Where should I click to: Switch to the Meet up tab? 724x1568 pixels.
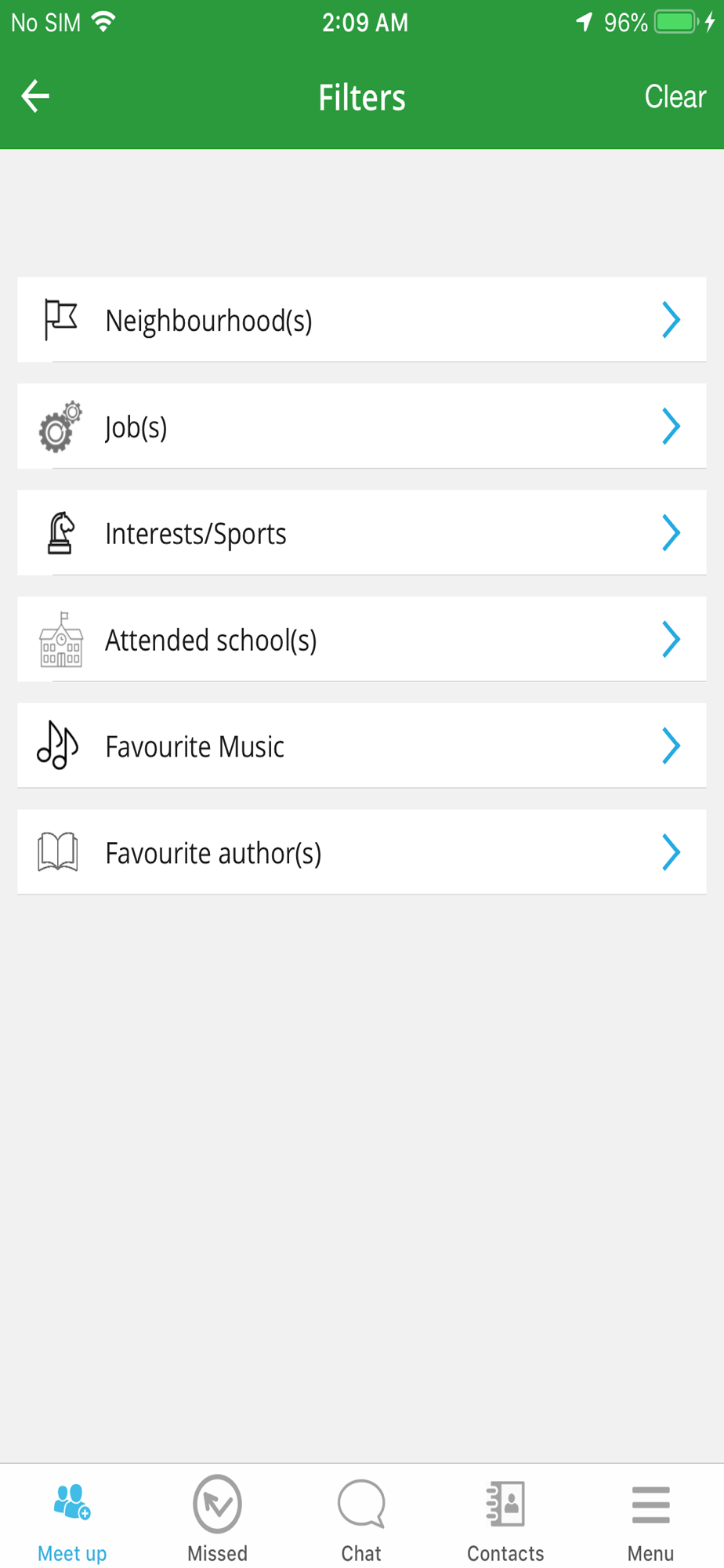click(x=72, y=1519)
